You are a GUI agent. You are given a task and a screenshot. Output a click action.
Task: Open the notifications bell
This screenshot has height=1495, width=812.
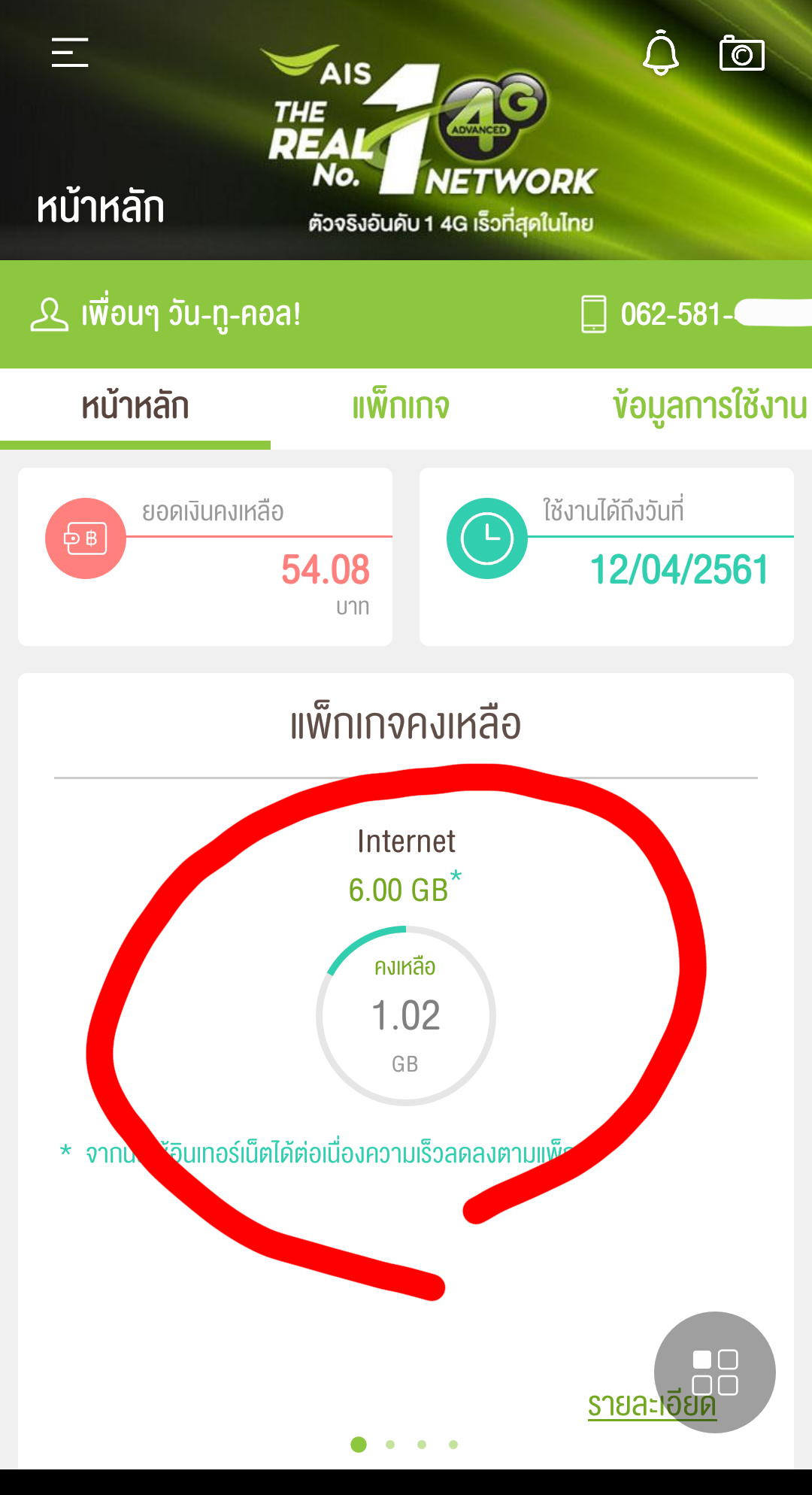click(661, 52)
